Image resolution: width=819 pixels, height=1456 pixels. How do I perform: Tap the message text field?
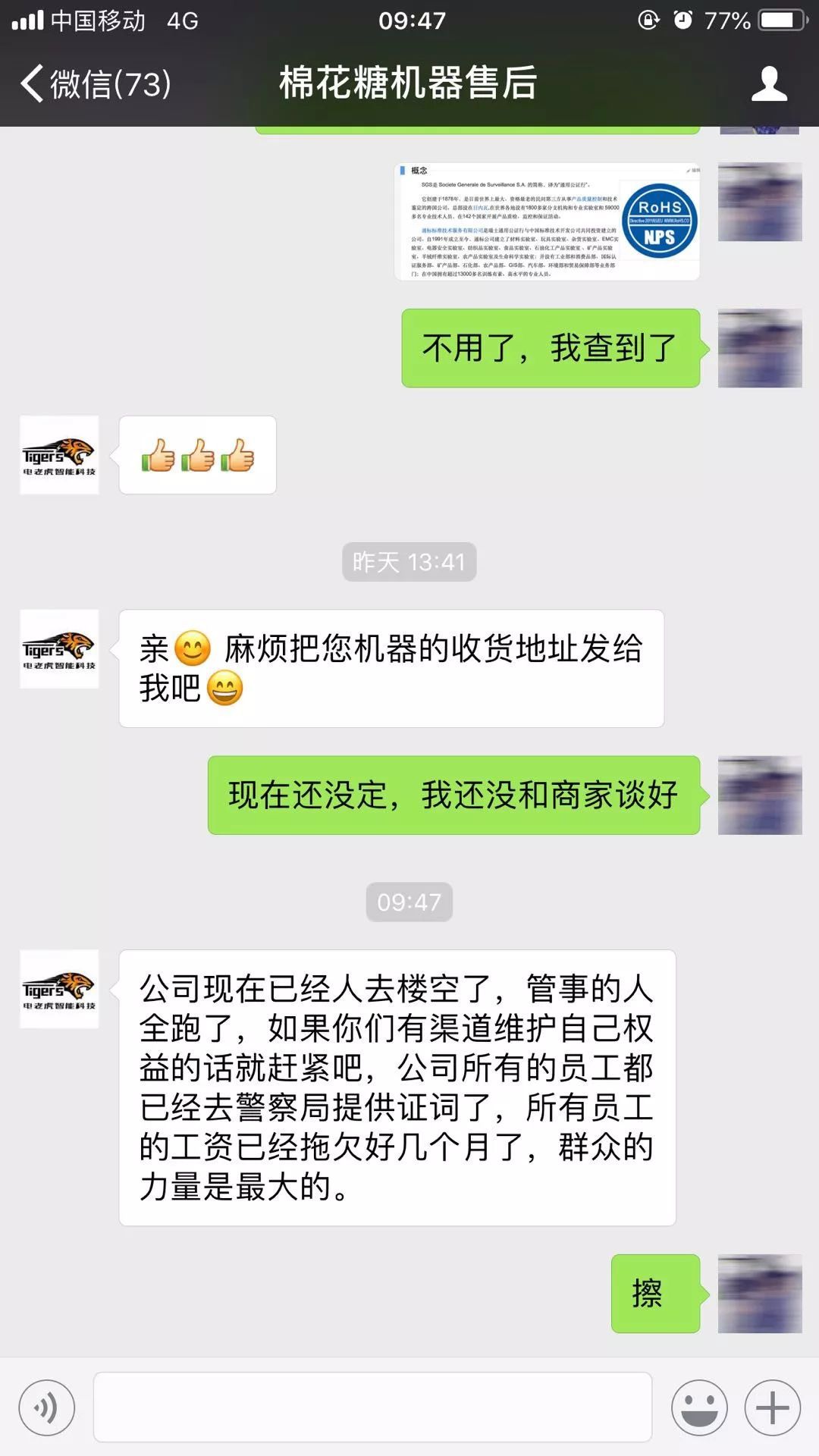point(372,1407)
